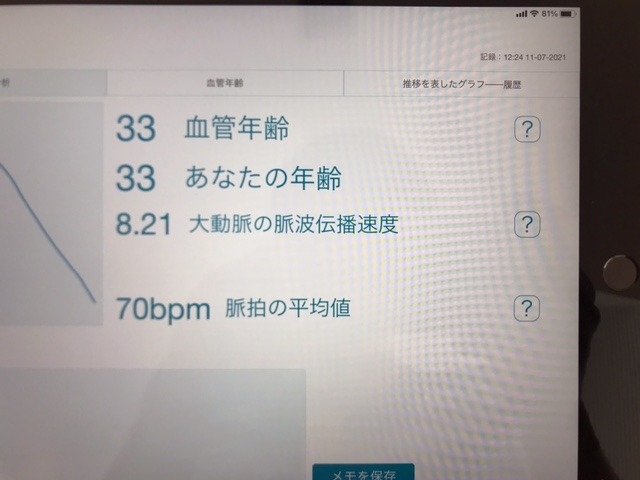Tap the メモを保存 button

click(362, 472)
